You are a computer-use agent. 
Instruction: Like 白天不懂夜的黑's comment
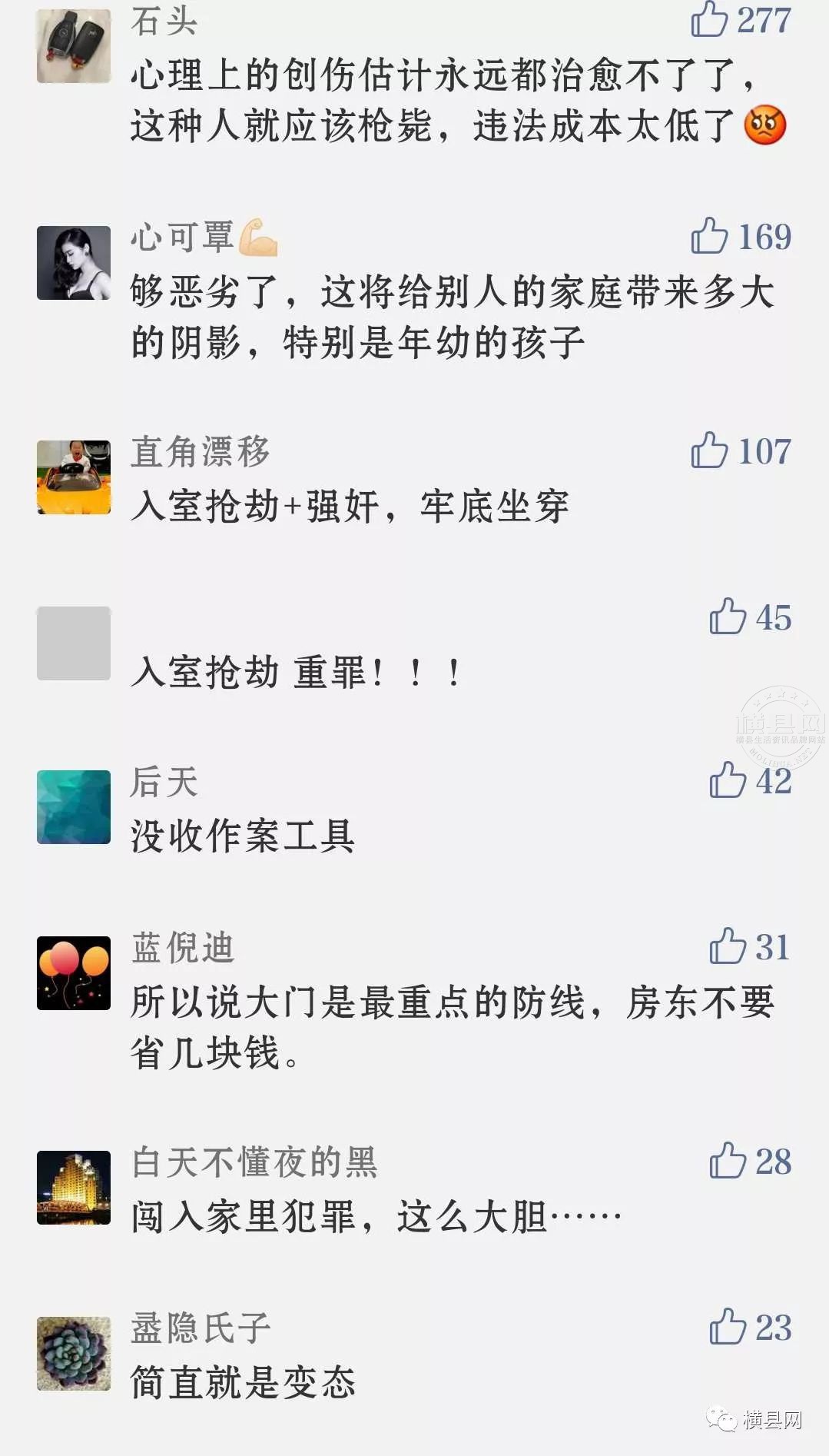pos(728,1161)
